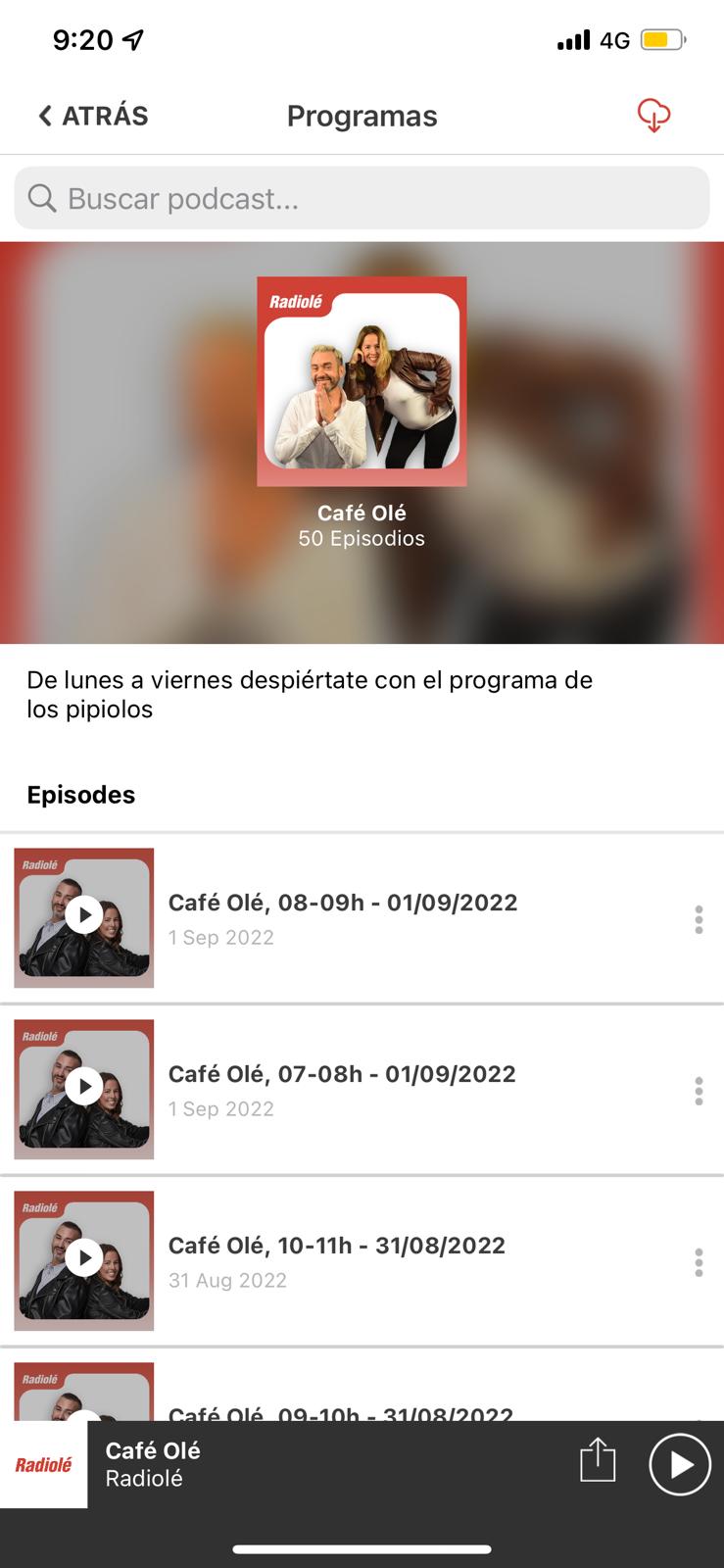Image resolution: width=724 pixels, height=1568 pixels.
Task: Play episode Café Olé, 07-08h - 01/09/2022
Action: click(84, 1087)
